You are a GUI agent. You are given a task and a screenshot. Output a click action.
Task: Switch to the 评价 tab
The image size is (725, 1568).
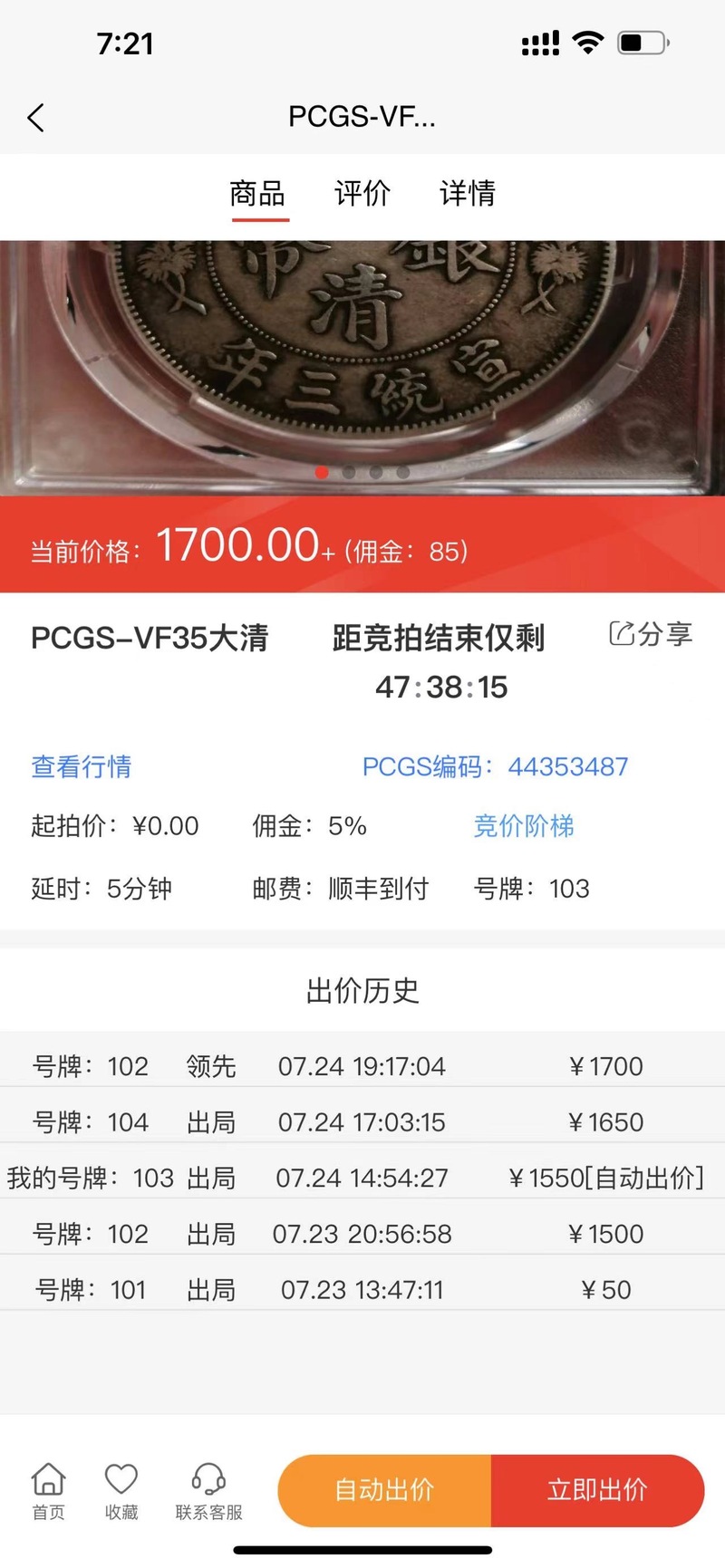[362, 193]
